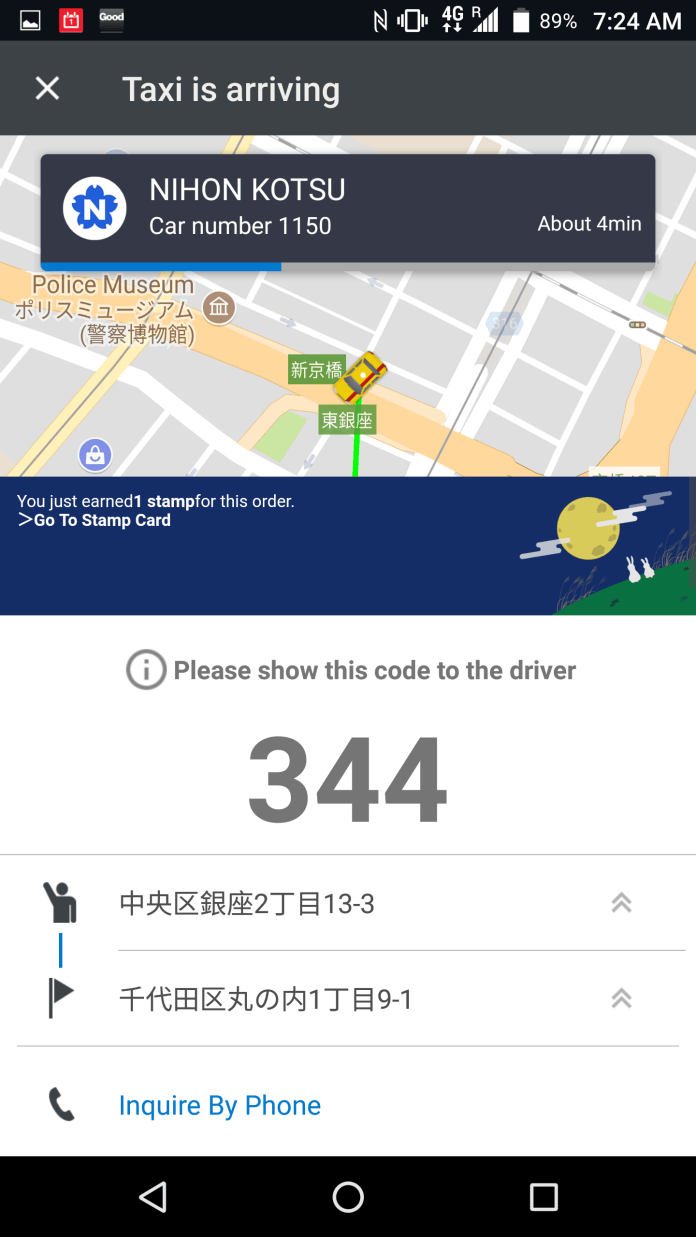Tap the info icon beside the code instruction
696x1237 pixels.
146,669
